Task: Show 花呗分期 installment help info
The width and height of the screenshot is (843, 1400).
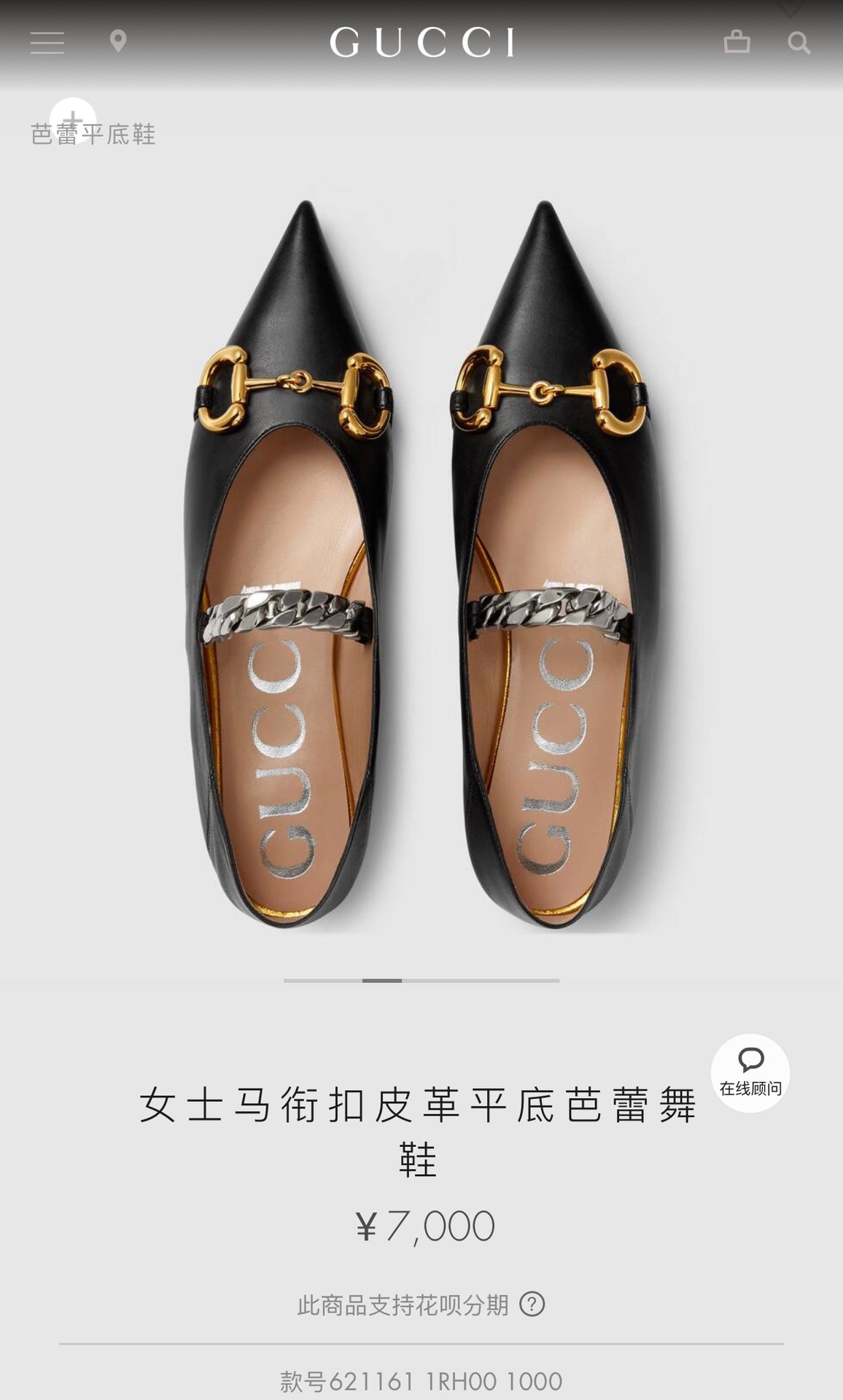Action: pyautogui.click(x=532, y=1304)
